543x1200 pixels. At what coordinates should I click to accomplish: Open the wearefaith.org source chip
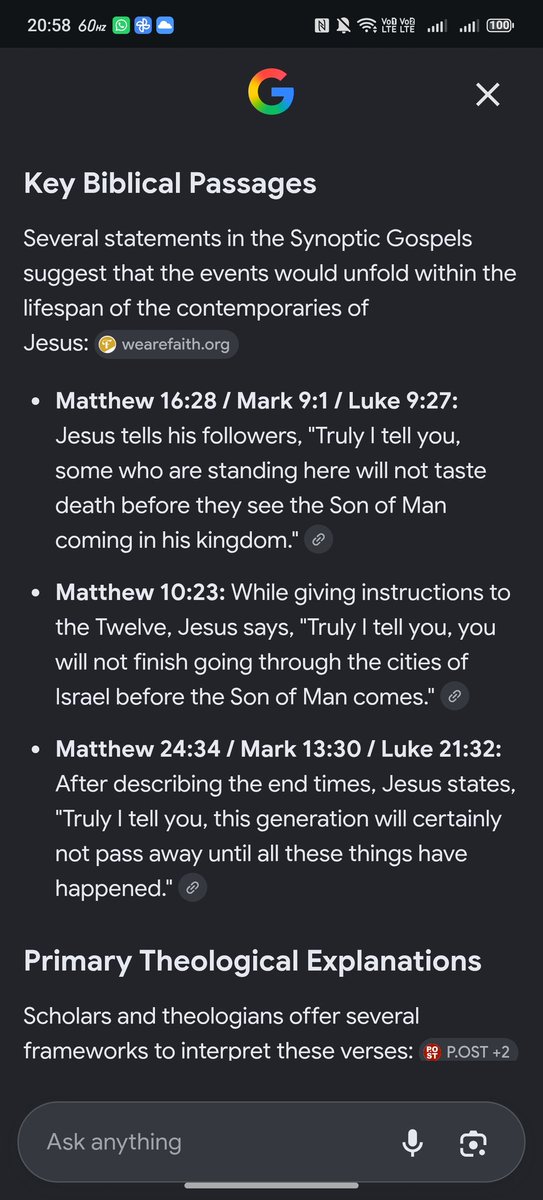tap(167, 345)
